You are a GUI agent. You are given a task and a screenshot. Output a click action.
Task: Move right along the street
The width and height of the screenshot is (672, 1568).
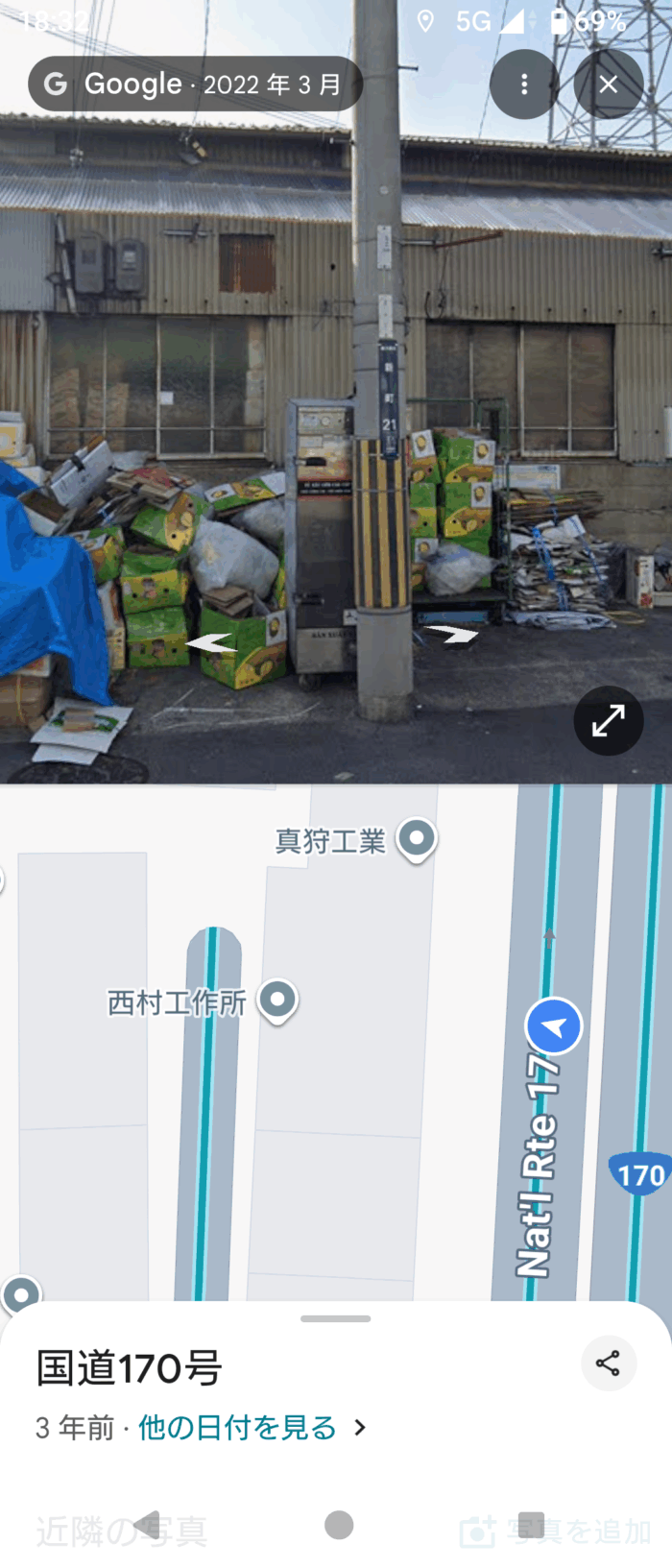pyautogui.click(x=451, y=633)
